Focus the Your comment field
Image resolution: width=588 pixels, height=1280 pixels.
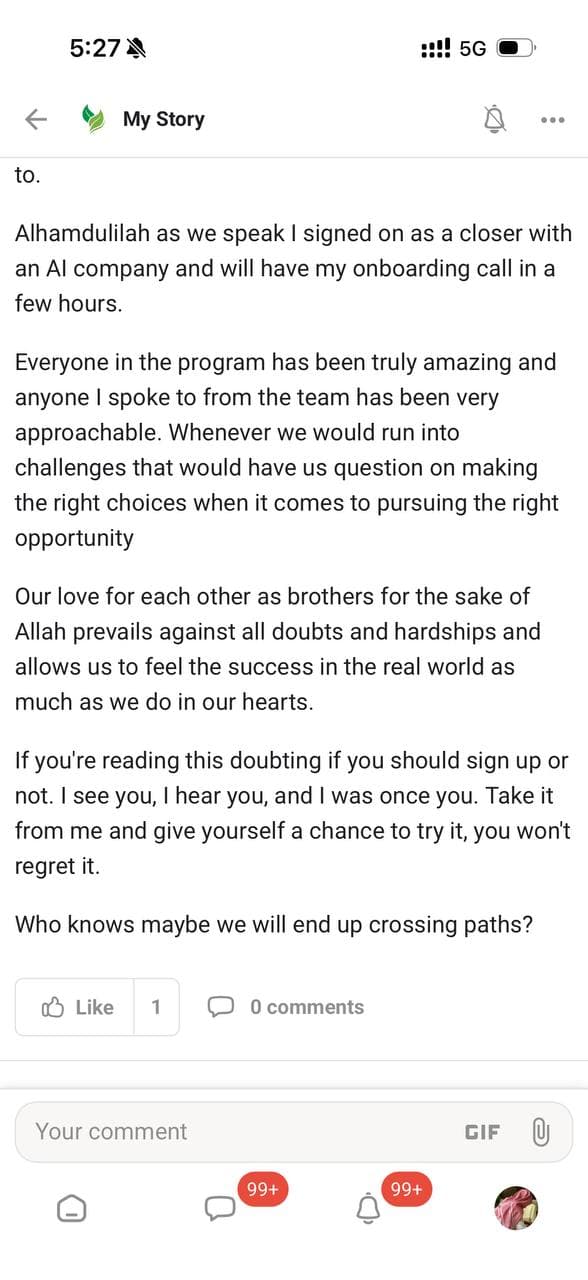[x=240, y=1132]
